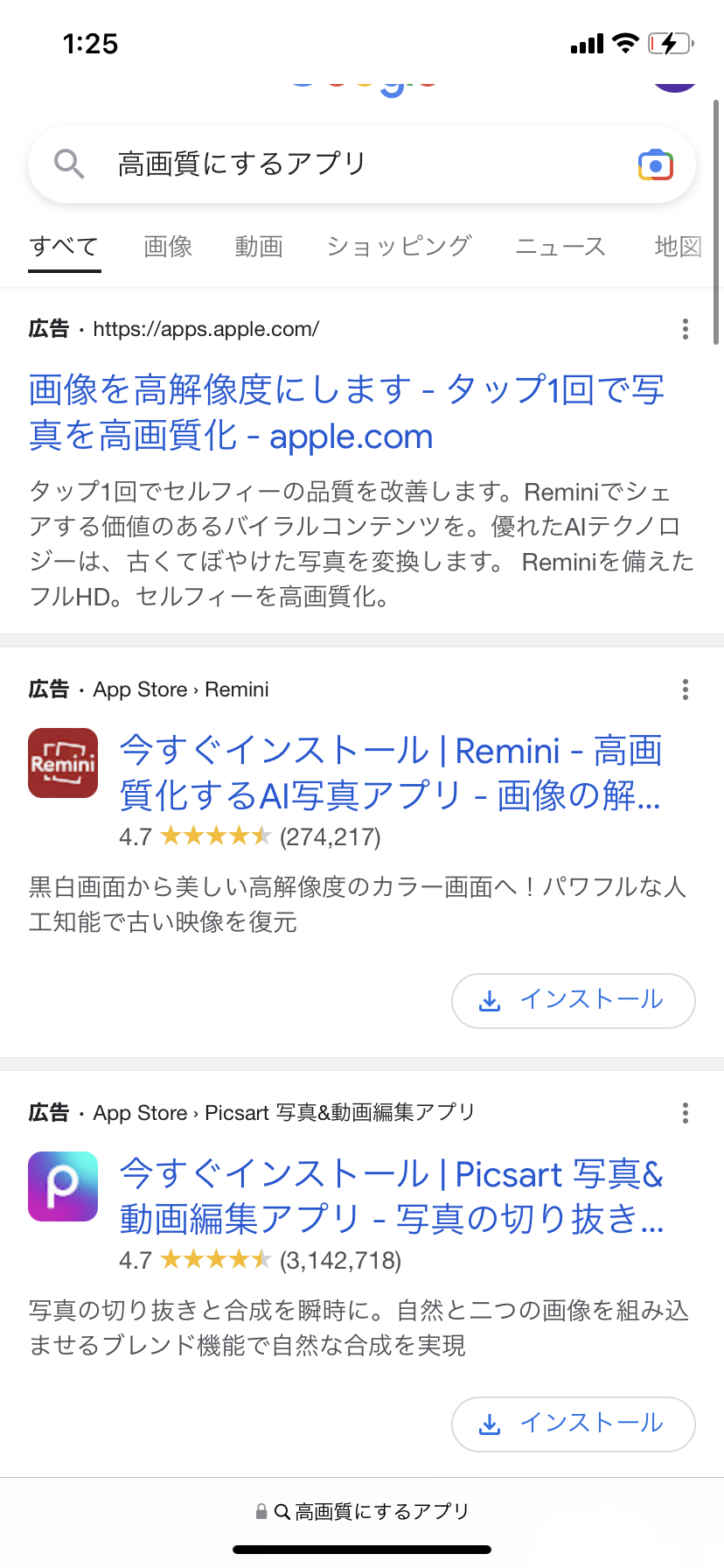Tap the Remini app icon
This screenshot has width=724, height=1568.
pyautogui.click(x=63, y=763)
